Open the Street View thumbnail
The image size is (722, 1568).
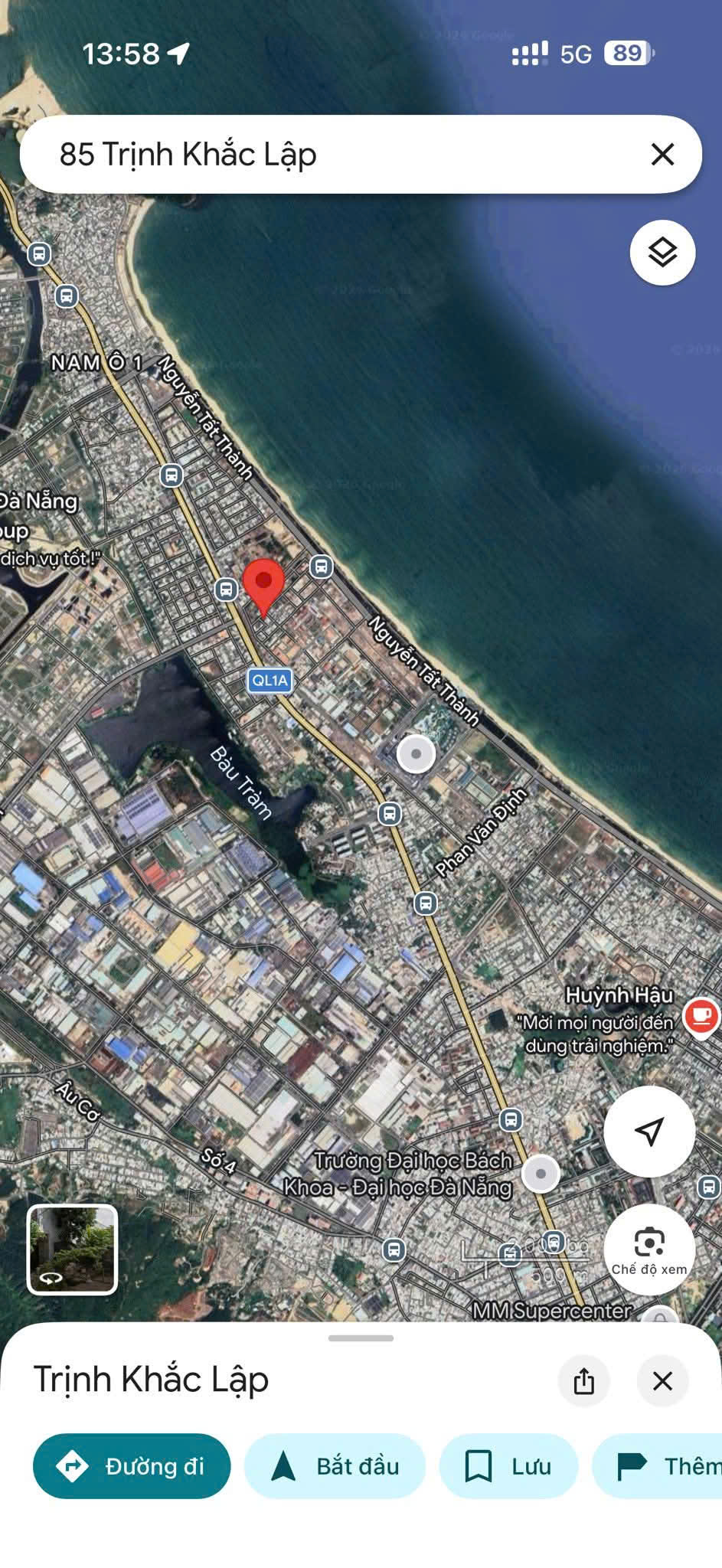[73, 1249]
